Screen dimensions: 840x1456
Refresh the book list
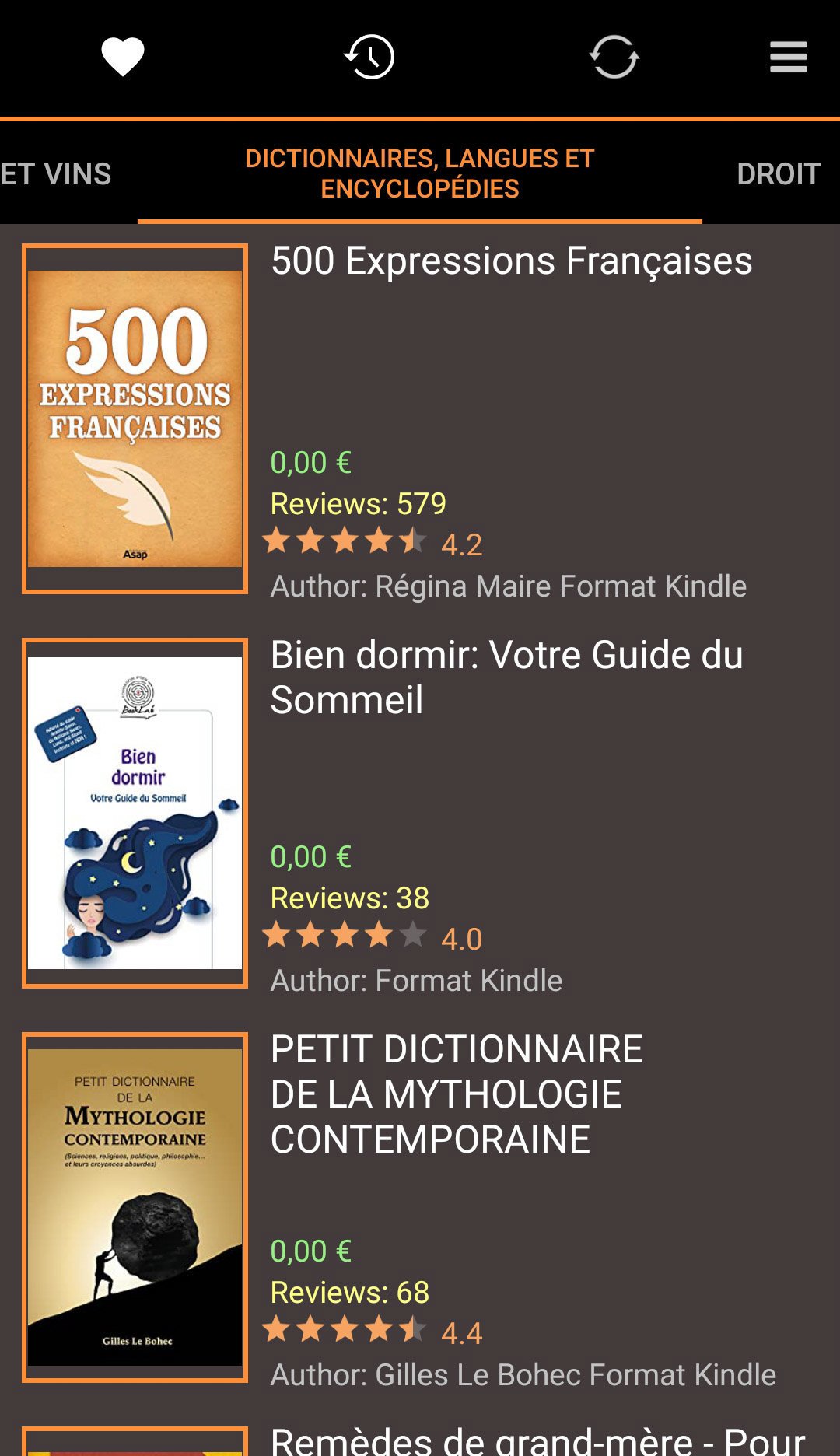614,57
